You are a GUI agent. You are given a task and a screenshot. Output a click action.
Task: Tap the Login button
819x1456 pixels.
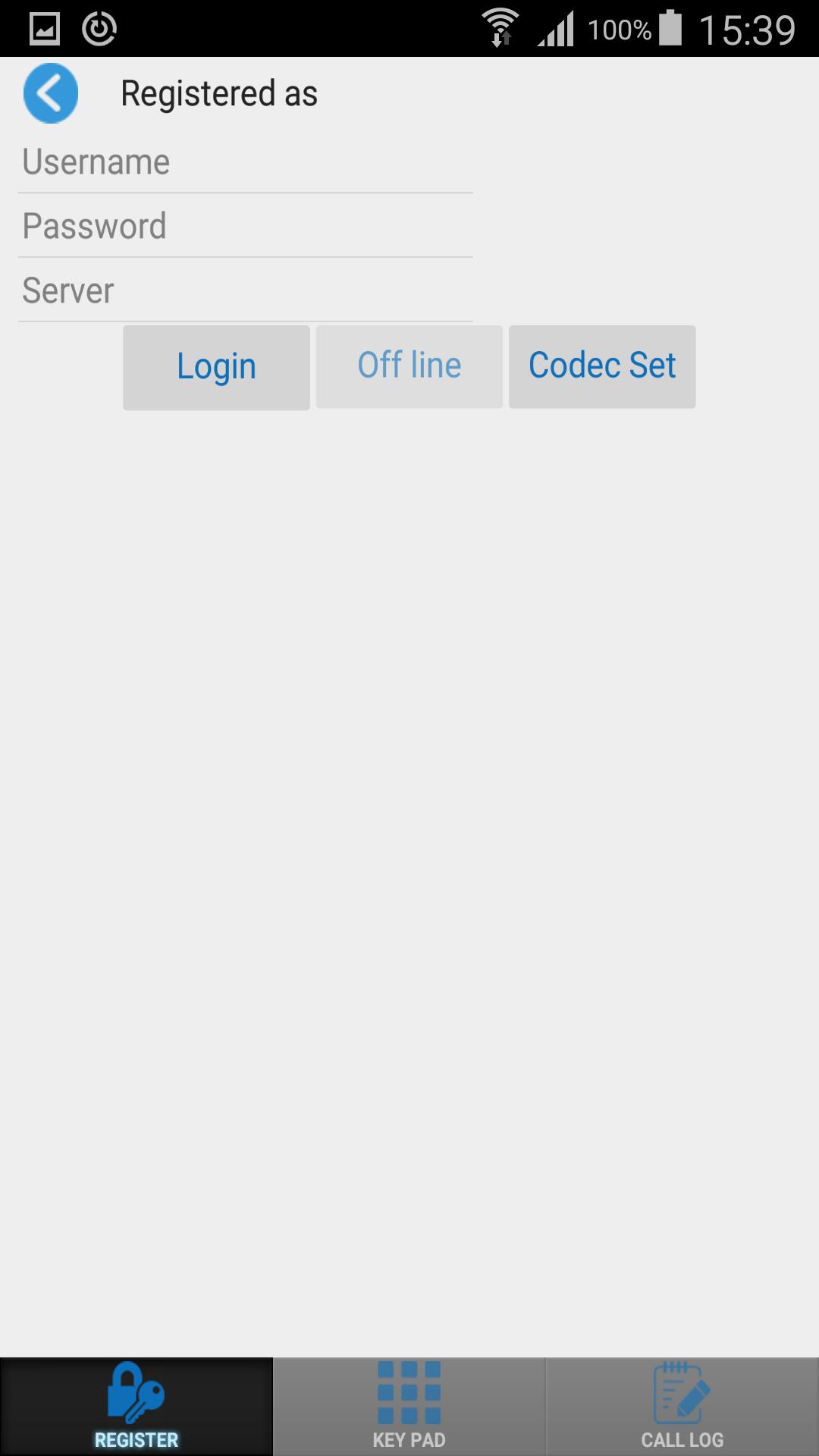(216, 368)
